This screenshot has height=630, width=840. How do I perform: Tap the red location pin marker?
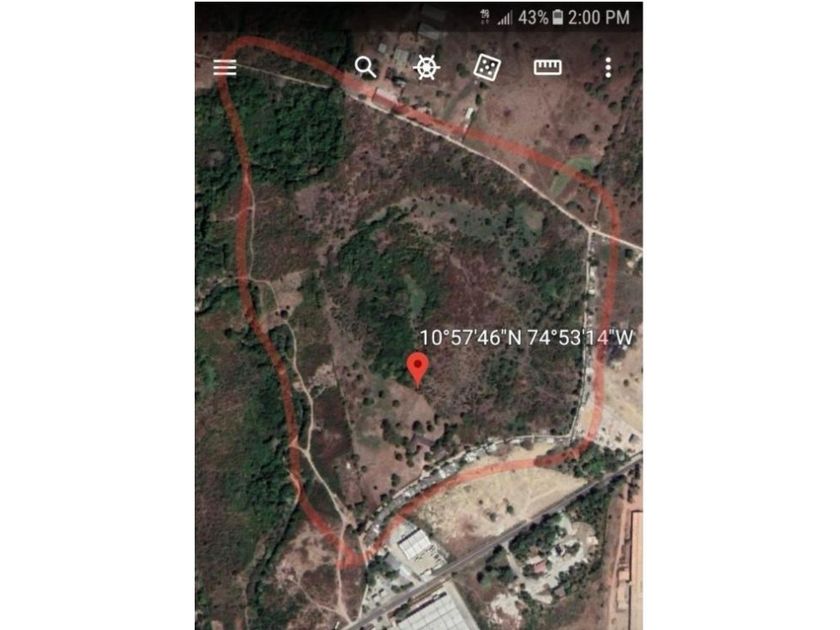point(419,369)
